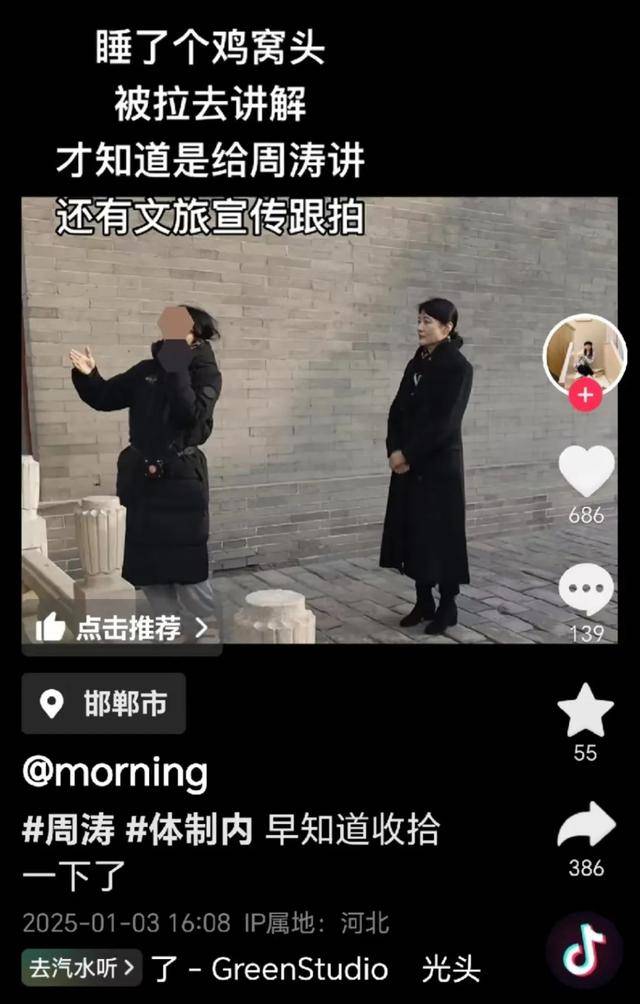Open the creator's profile avatar

[x=585, y=352]
